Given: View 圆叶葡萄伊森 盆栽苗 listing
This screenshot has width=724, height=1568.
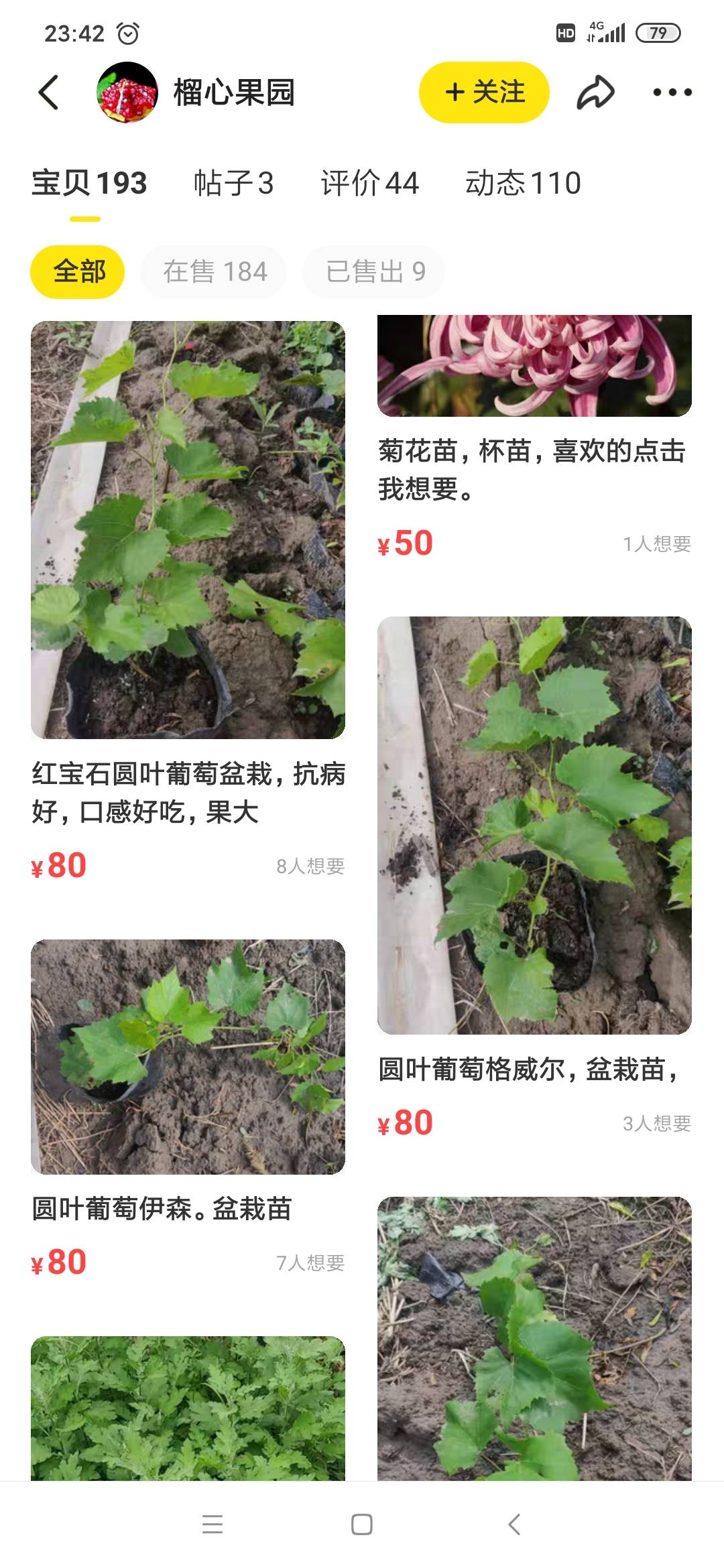Looking at the screenshot, I should click(x=188, y=1057).
